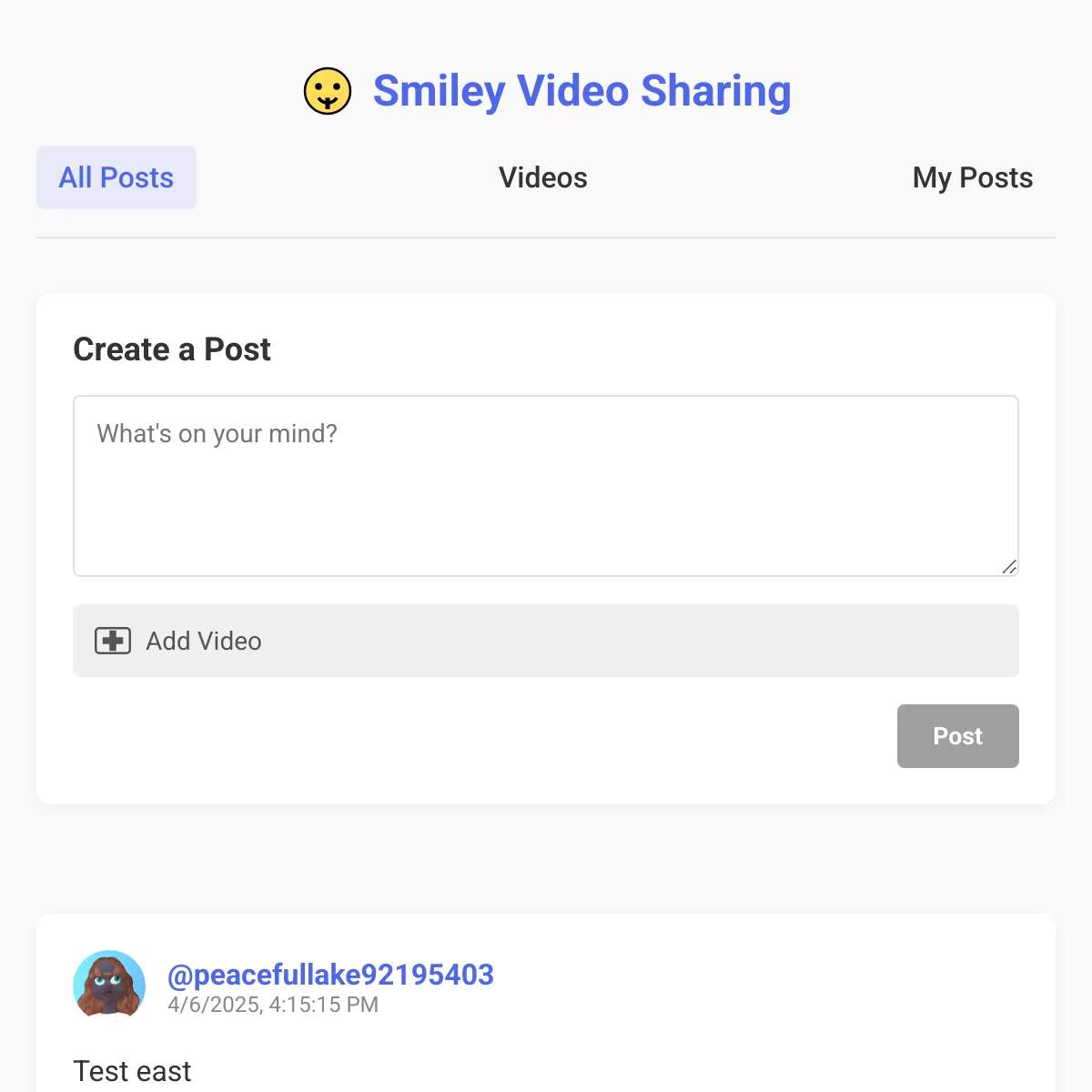Switch to the Videos tab
This screenshot has height=1092, width=1092.
[542, 177]
